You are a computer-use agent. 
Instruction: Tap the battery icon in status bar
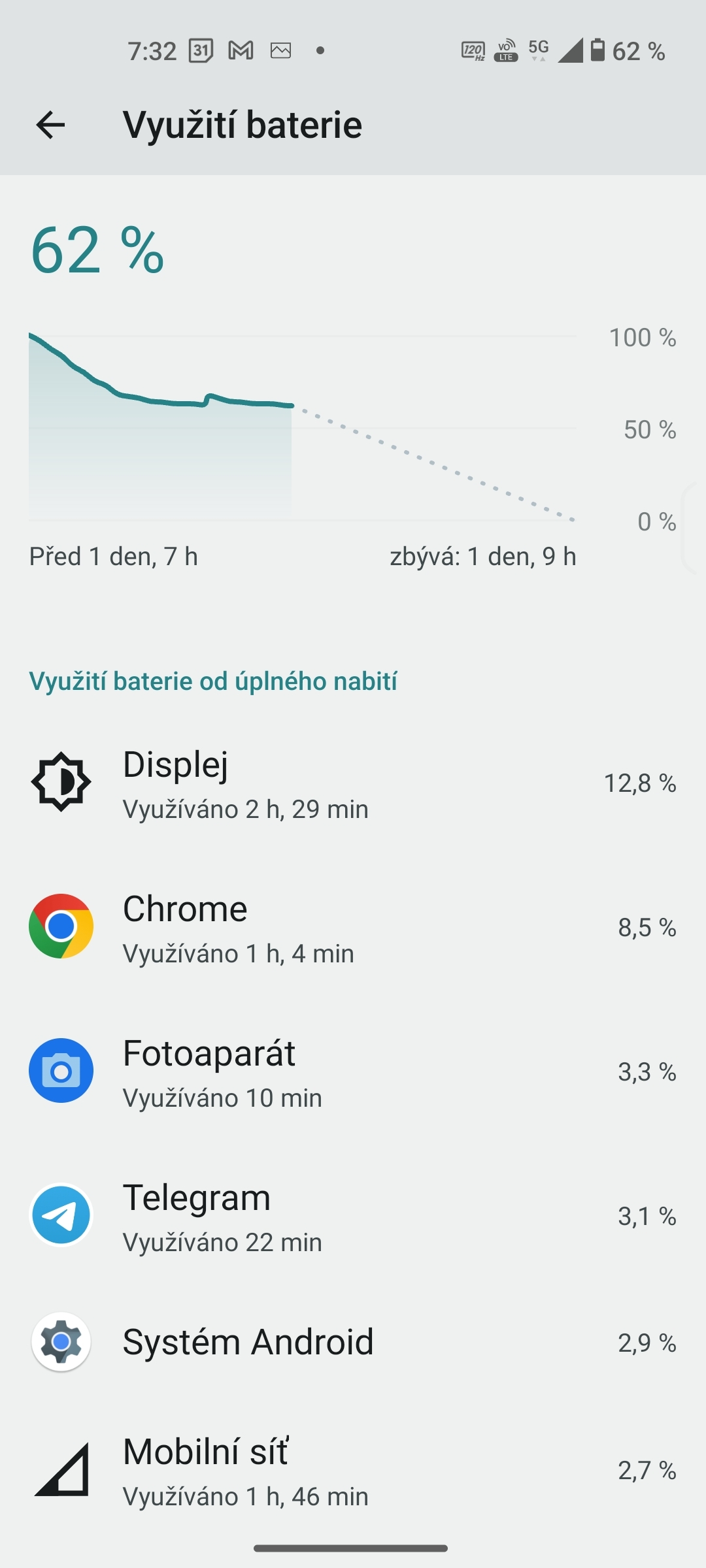(597, 50)
